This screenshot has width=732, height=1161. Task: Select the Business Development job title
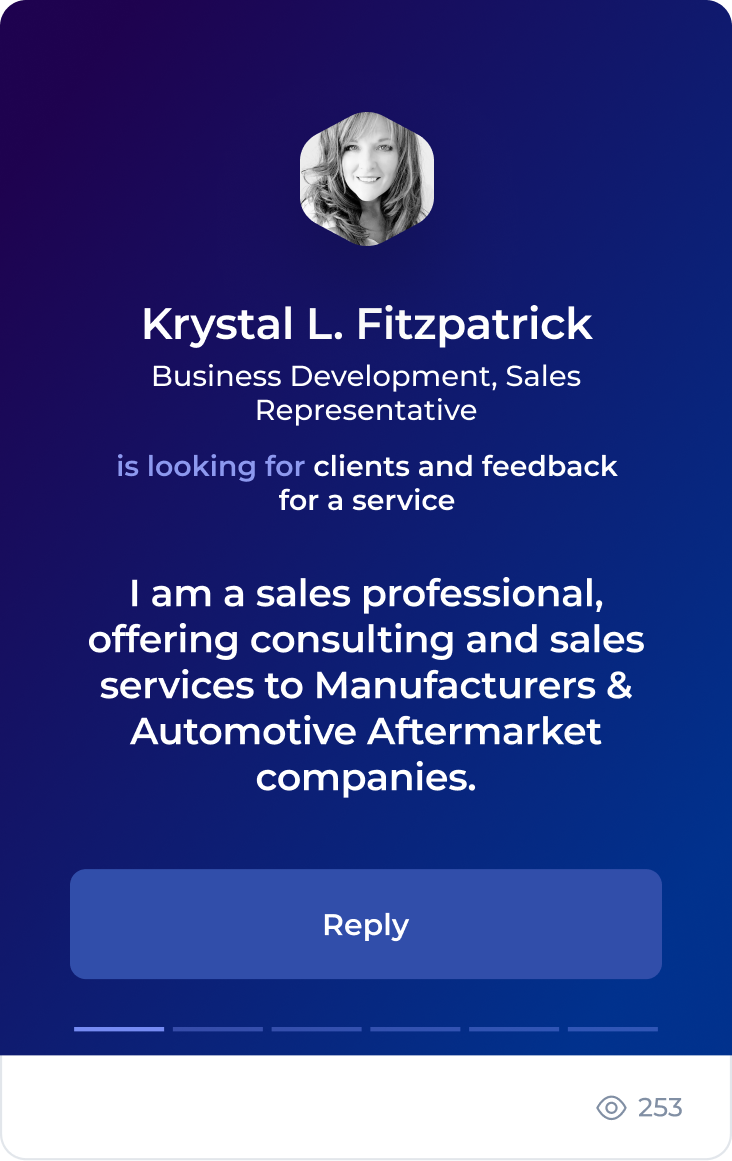coord(366,393)
